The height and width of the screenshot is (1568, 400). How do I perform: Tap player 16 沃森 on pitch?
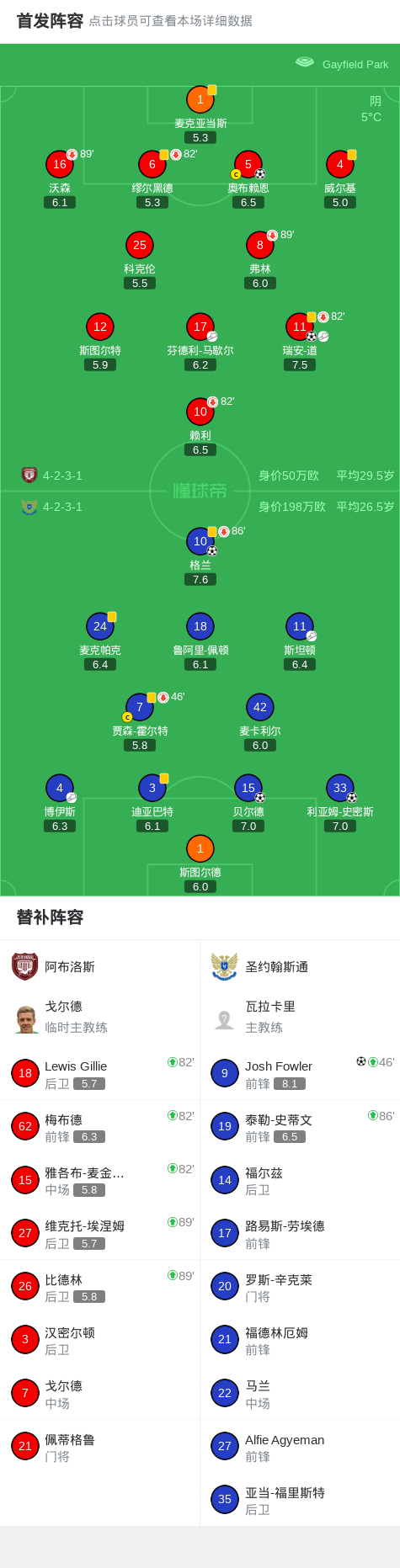click(60, 178)
